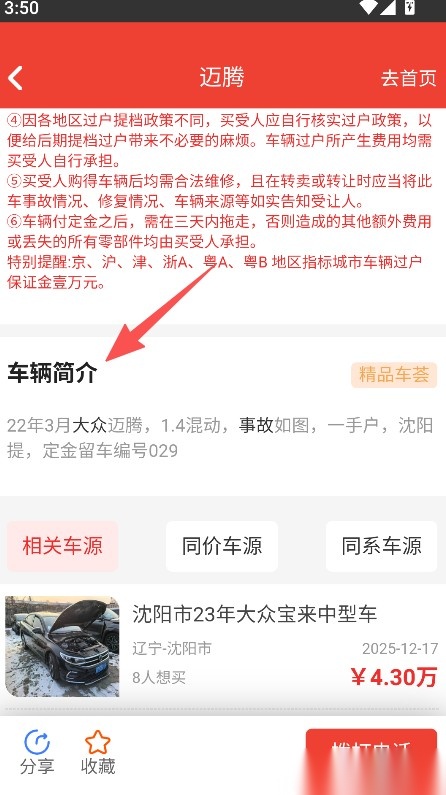Open the 沈阳市23年大众宝来中型车 listing

click(223, 646)
